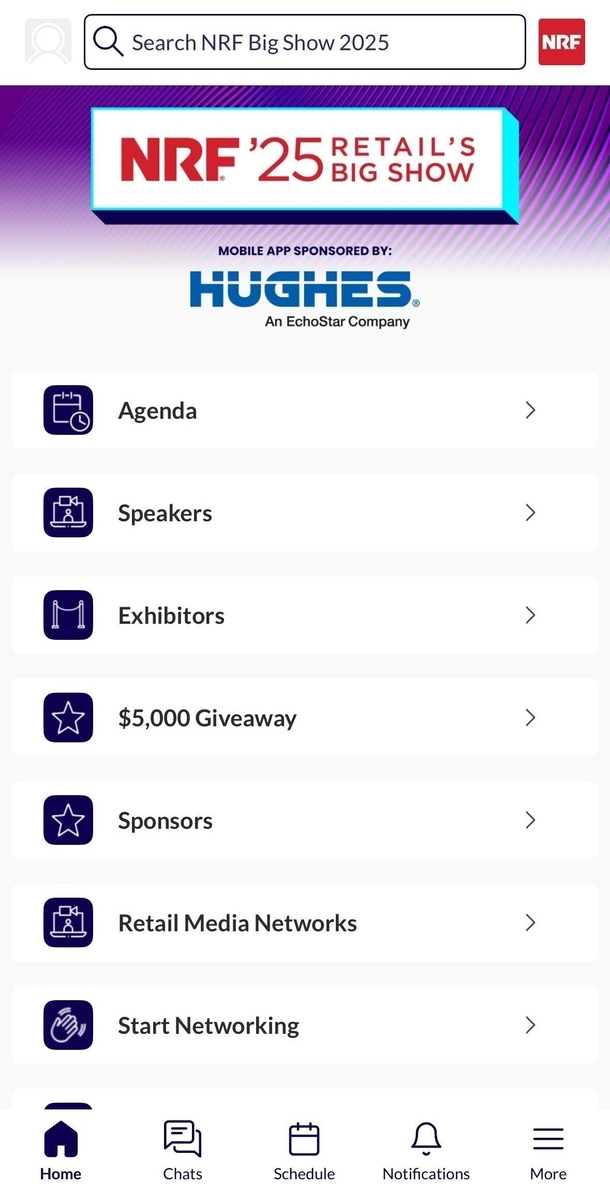Screen dimensions: 610x1200
Task: Open the Sponsors row
Action: (305, 820)
